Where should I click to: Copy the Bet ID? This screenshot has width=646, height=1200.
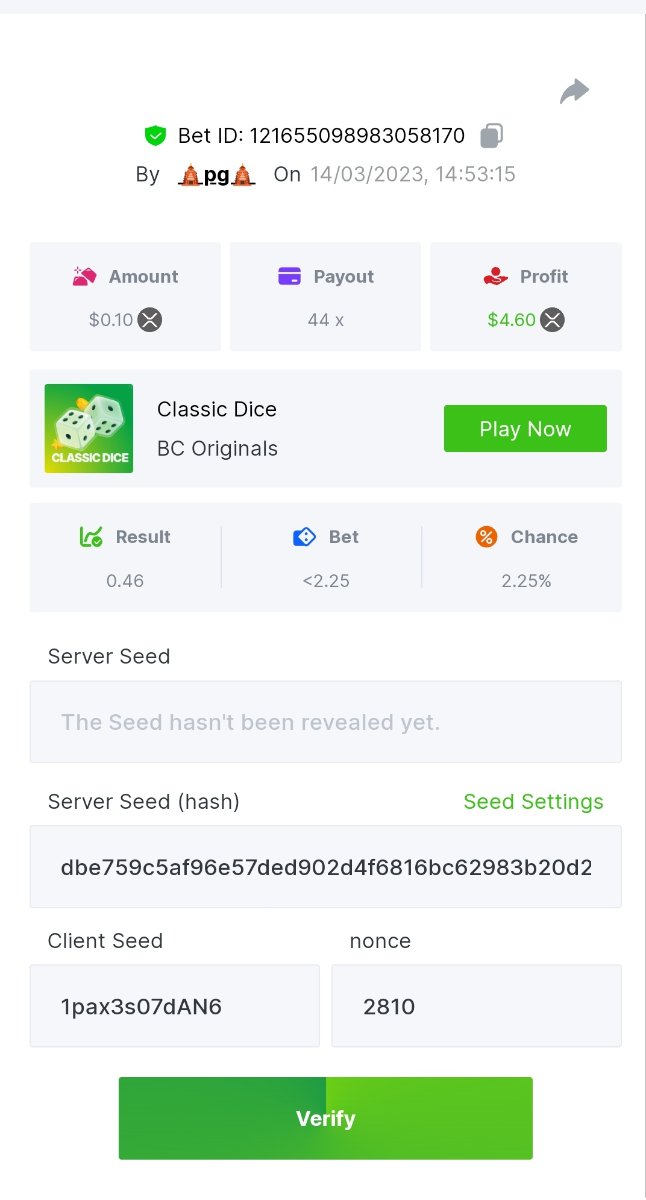click(491, 135)
